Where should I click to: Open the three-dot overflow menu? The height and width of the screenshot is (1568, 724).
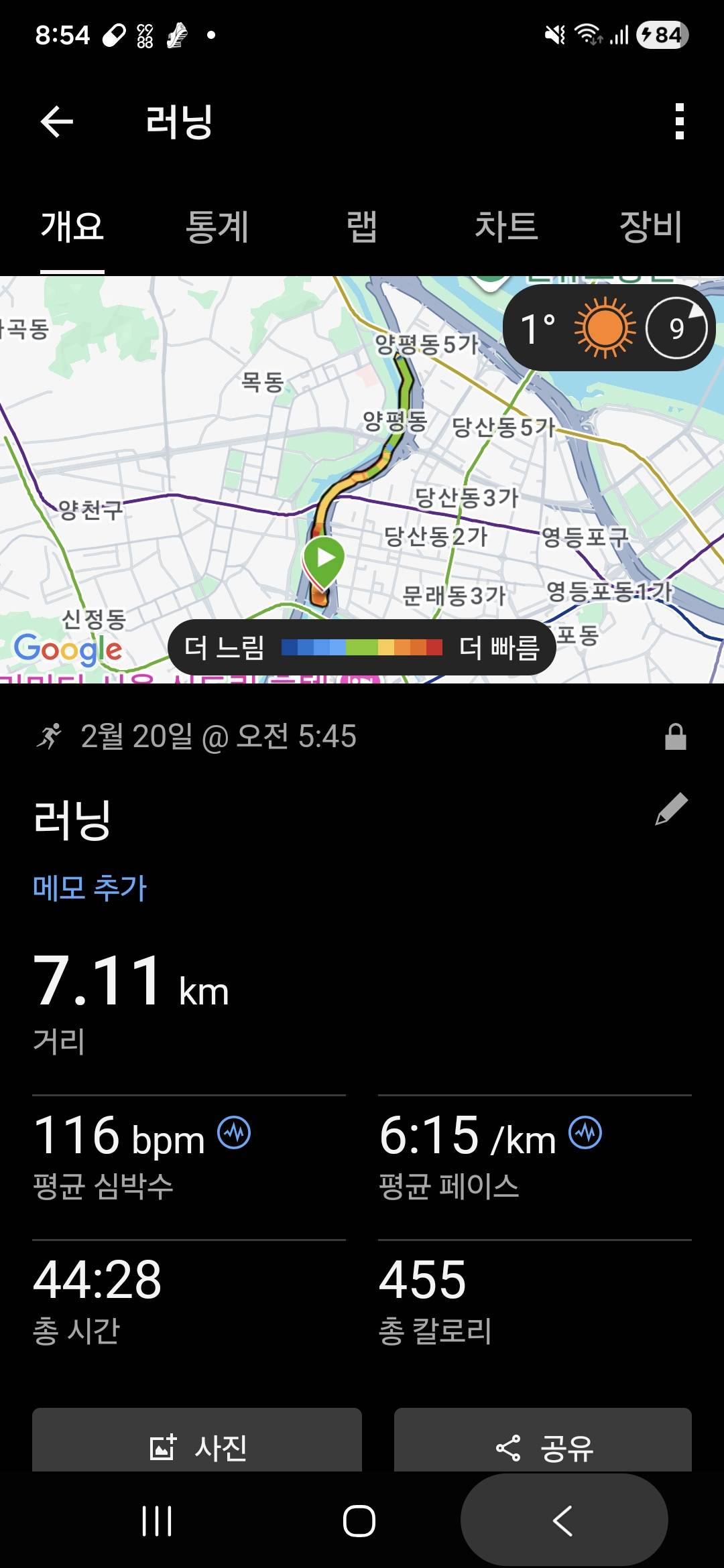pos(679,123)
